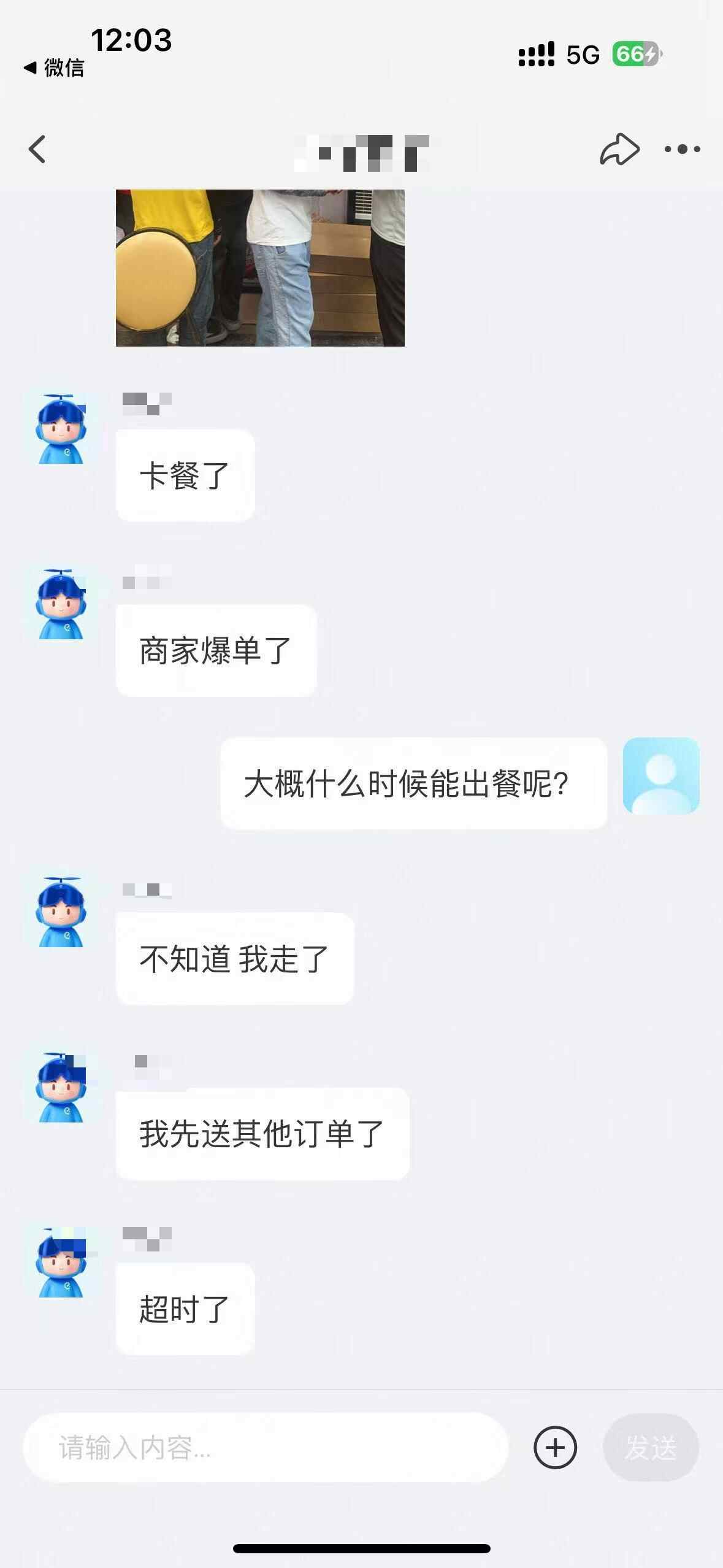Open rider avatar beside 卡餐了 message
This screenshot has width=723, height=1568.
[x=61, y=429]
